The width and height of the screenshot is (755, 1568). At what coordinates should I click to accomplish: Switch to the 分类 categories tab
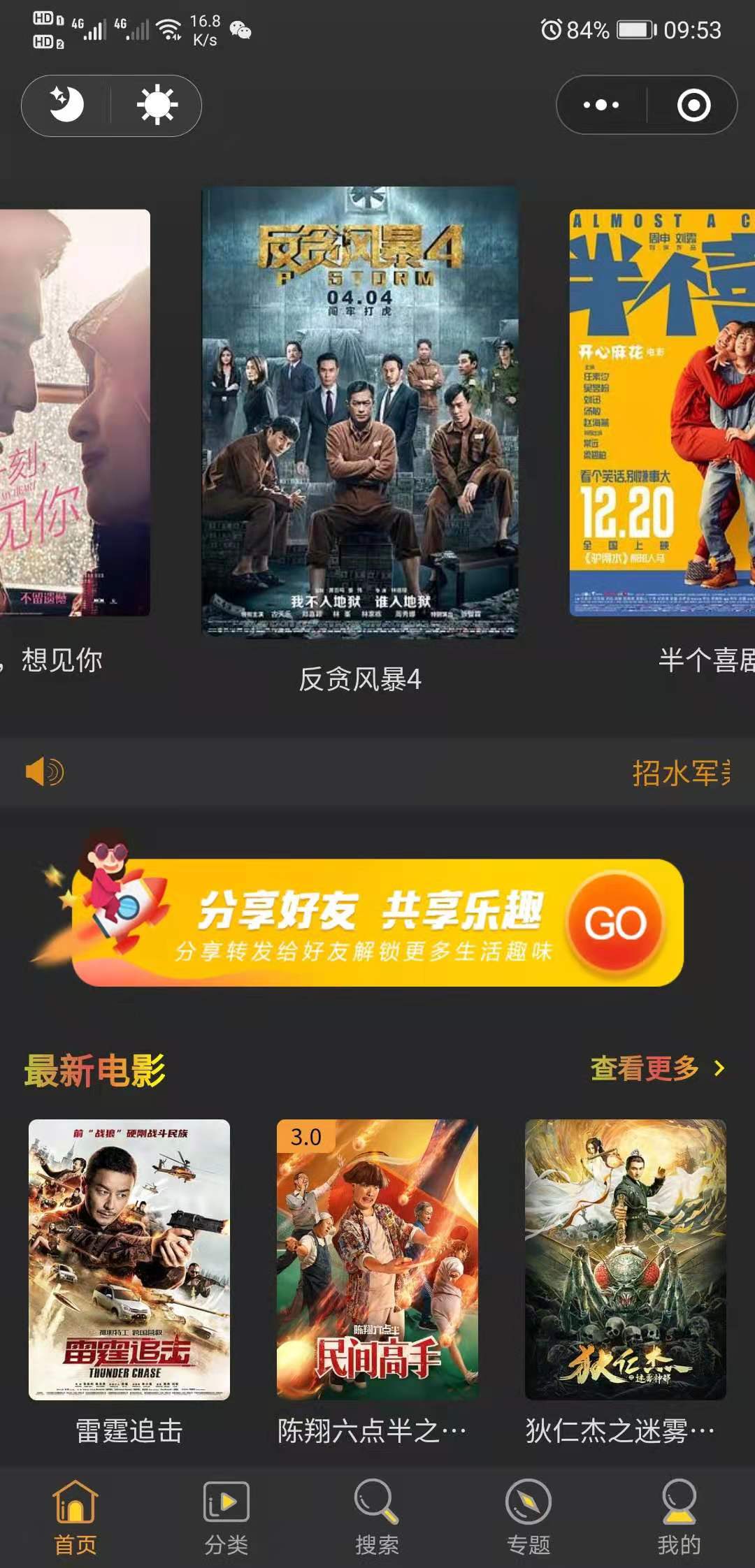pyautogui.click(x=226, y=1518)
